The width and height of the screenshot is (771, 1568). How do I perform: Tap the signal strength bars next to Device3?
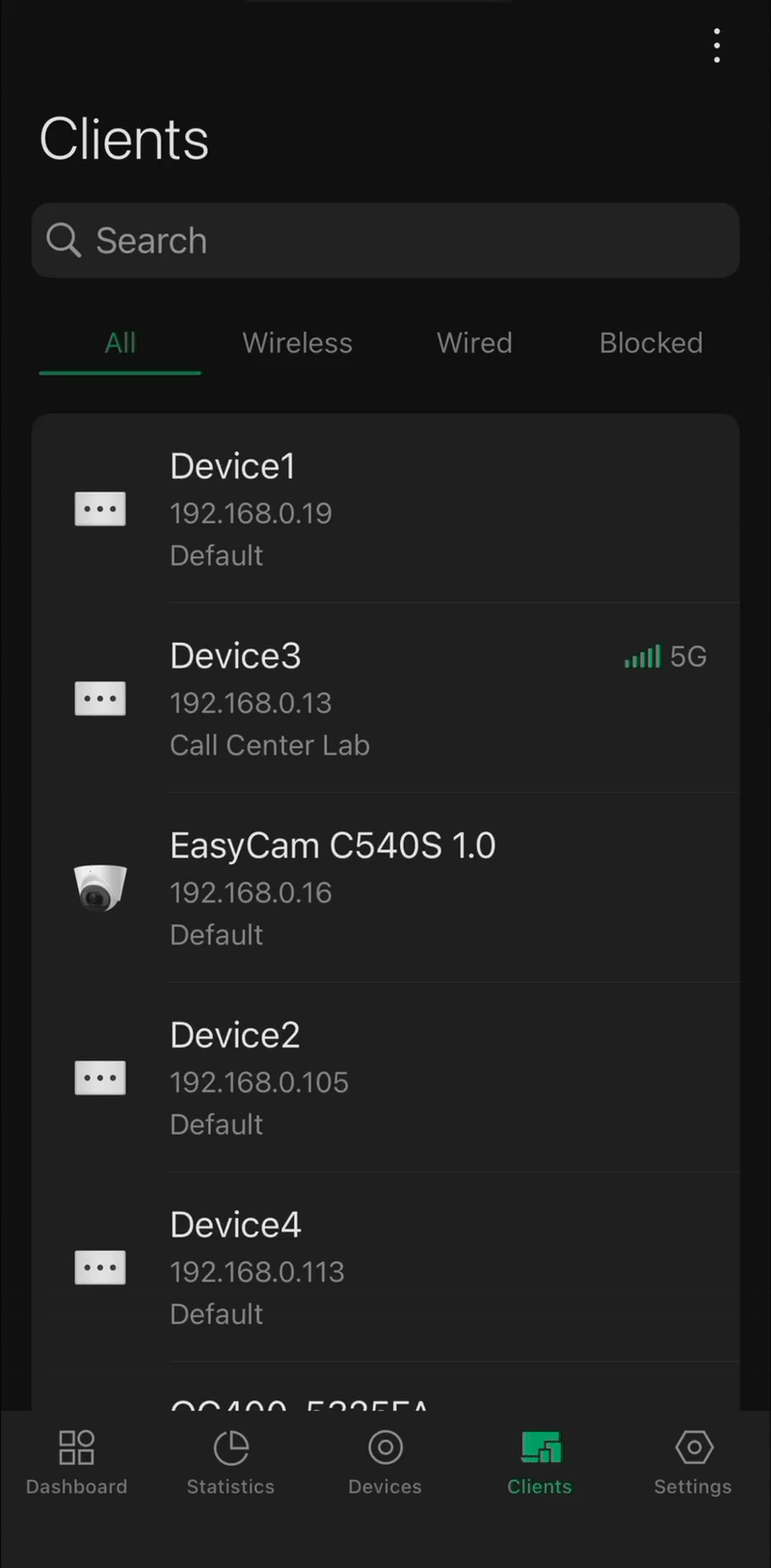642,656
